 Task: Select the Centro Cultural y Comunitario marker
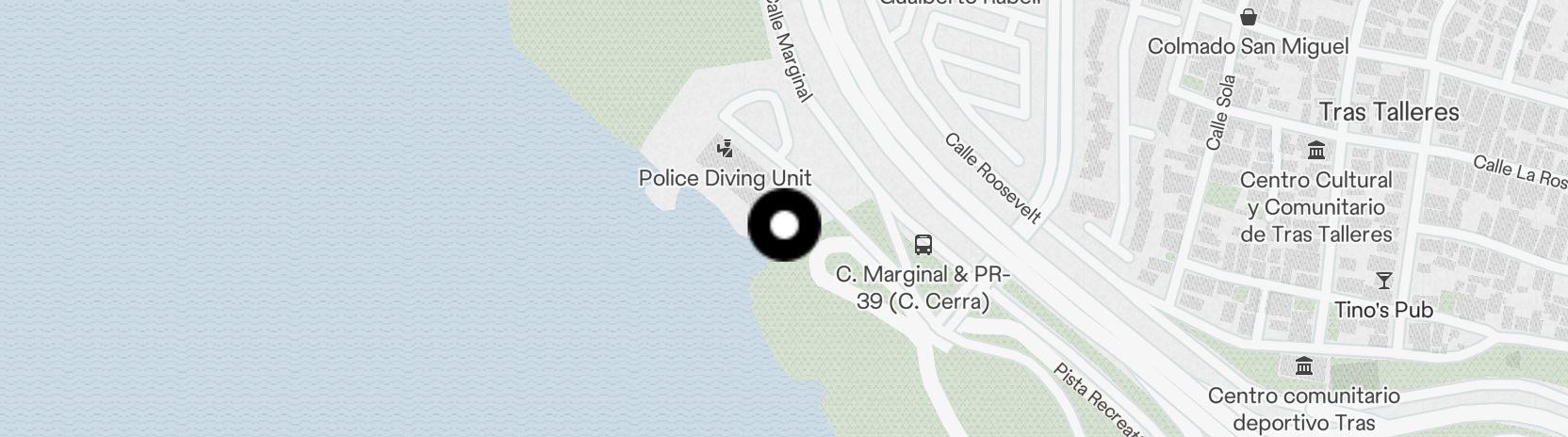1315,150
